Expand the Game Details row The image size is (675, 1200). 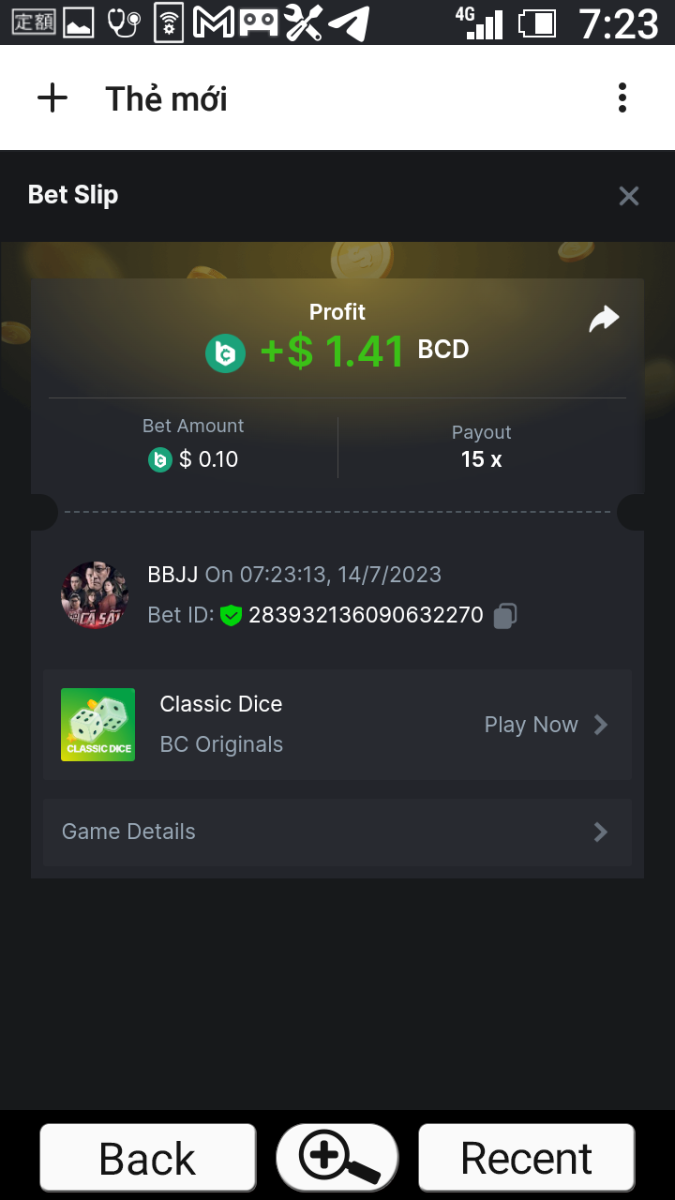(337, 832)
